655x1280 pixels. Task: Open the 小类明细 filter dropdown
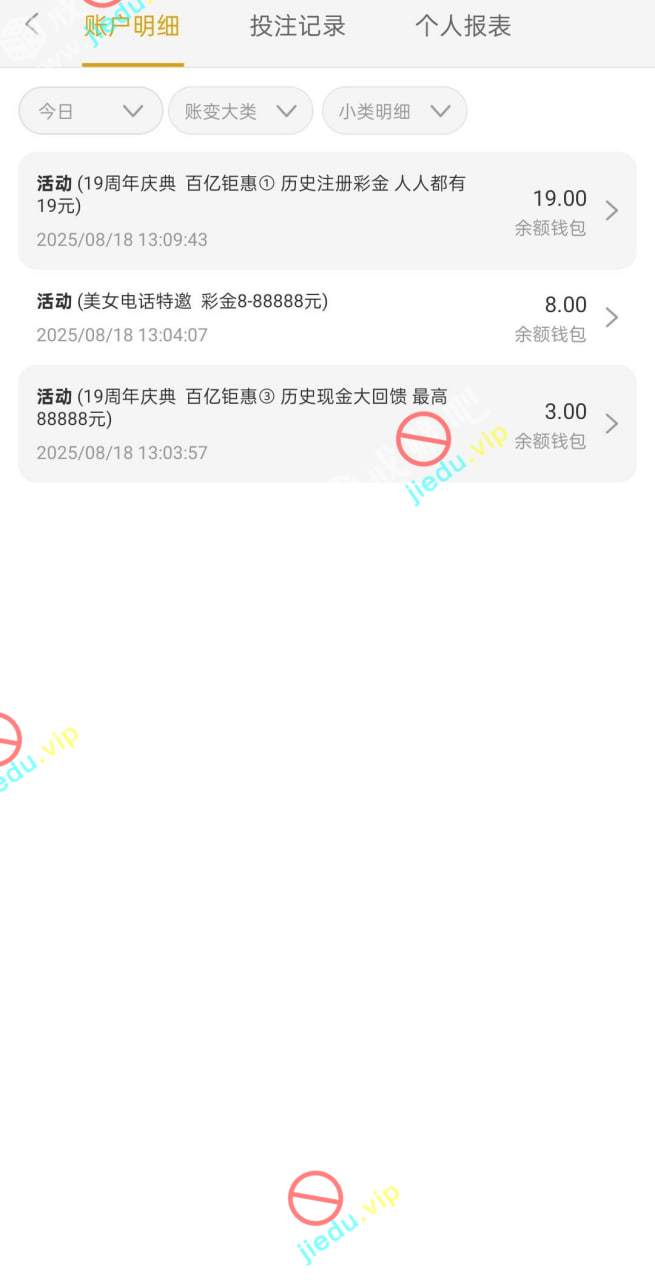click(394, 111)
